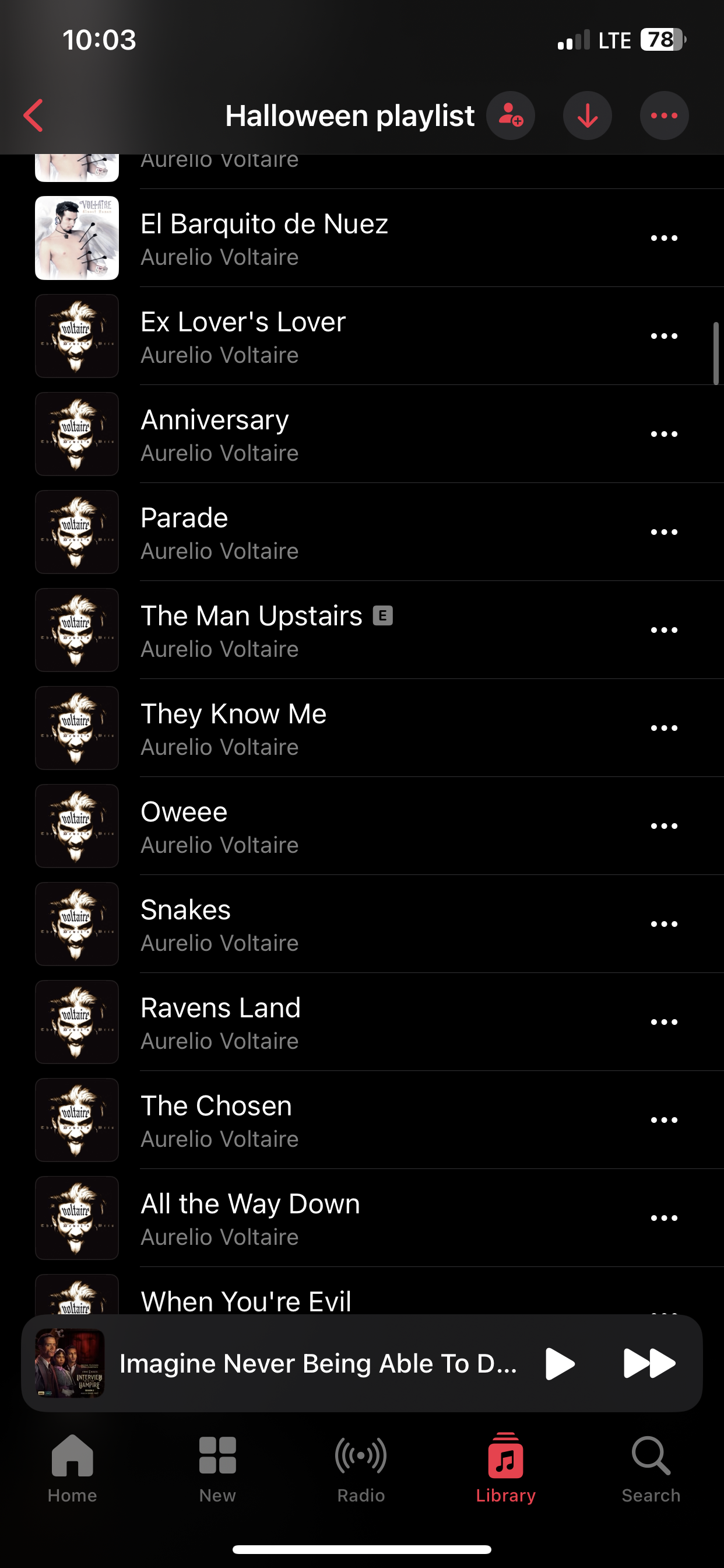Play They Know Me
This screenshot has width=724, height=1568.
(234, 728)
